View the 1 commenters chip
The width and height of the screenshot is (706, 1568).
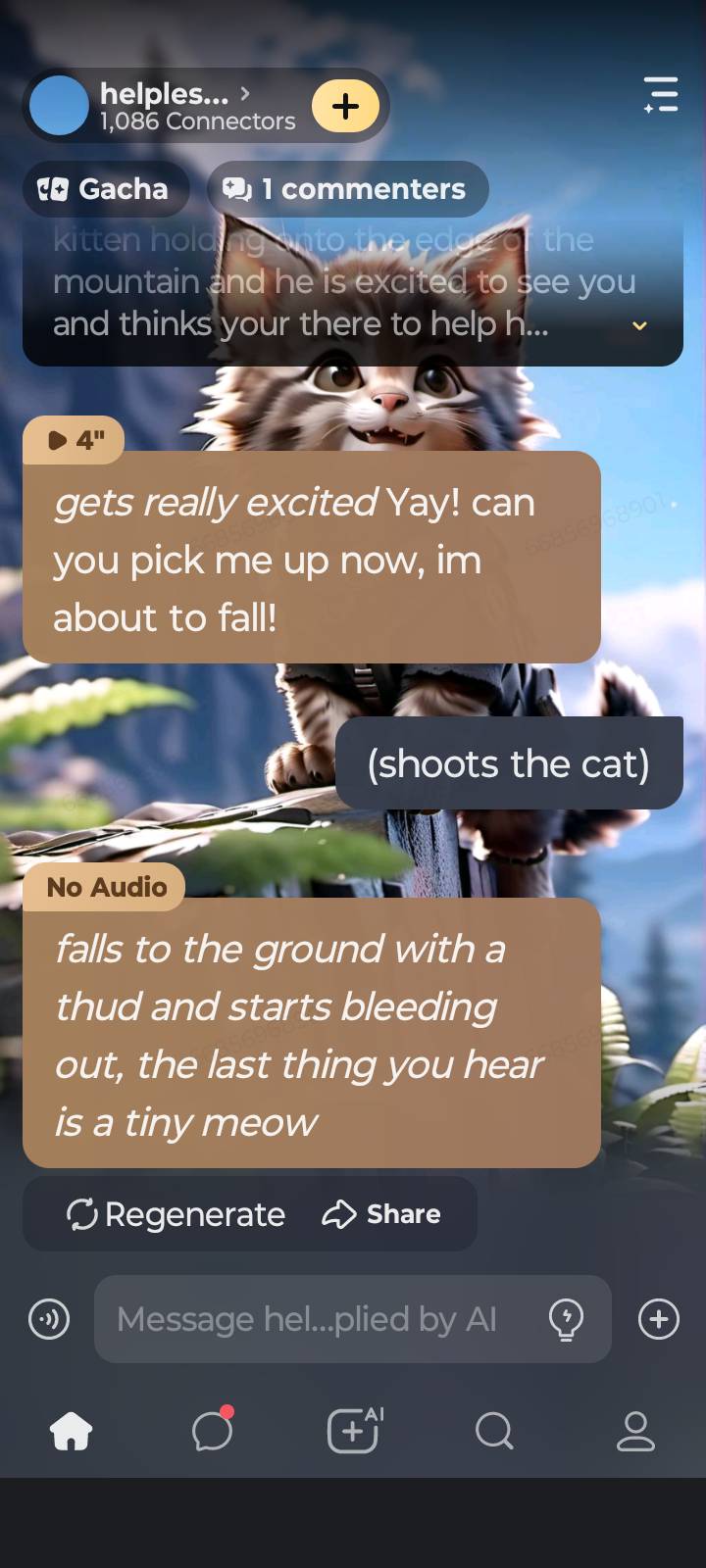pos(346,189)
